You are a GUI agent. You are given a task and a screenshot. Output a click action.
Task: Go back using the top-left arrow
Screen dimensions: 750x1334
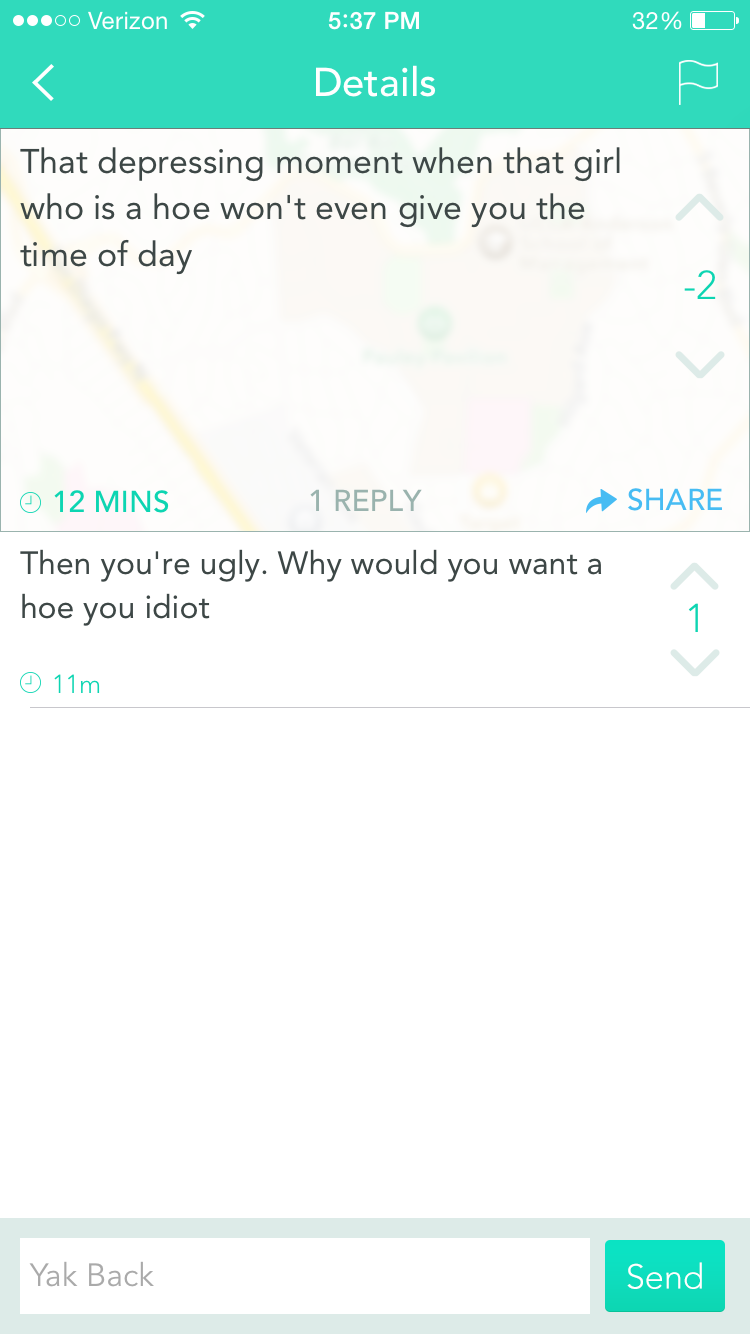pyautogui.click(x=43, y=83)
